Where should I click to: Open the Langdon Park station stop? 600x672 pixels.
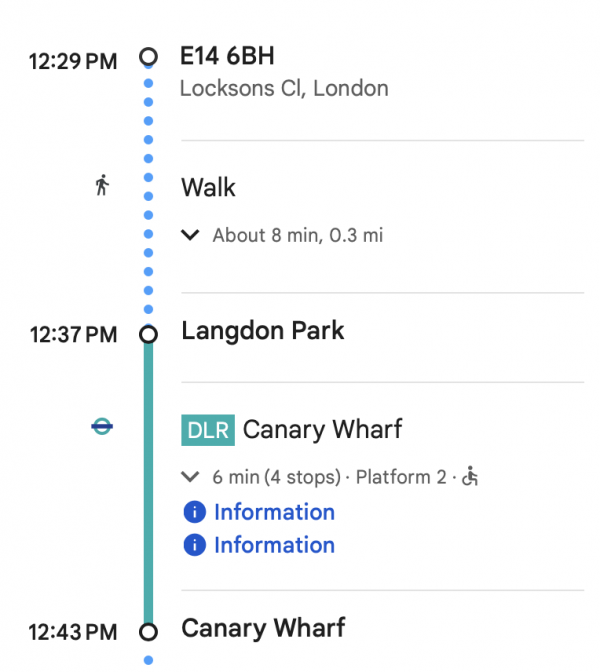(x=262, y=331)
